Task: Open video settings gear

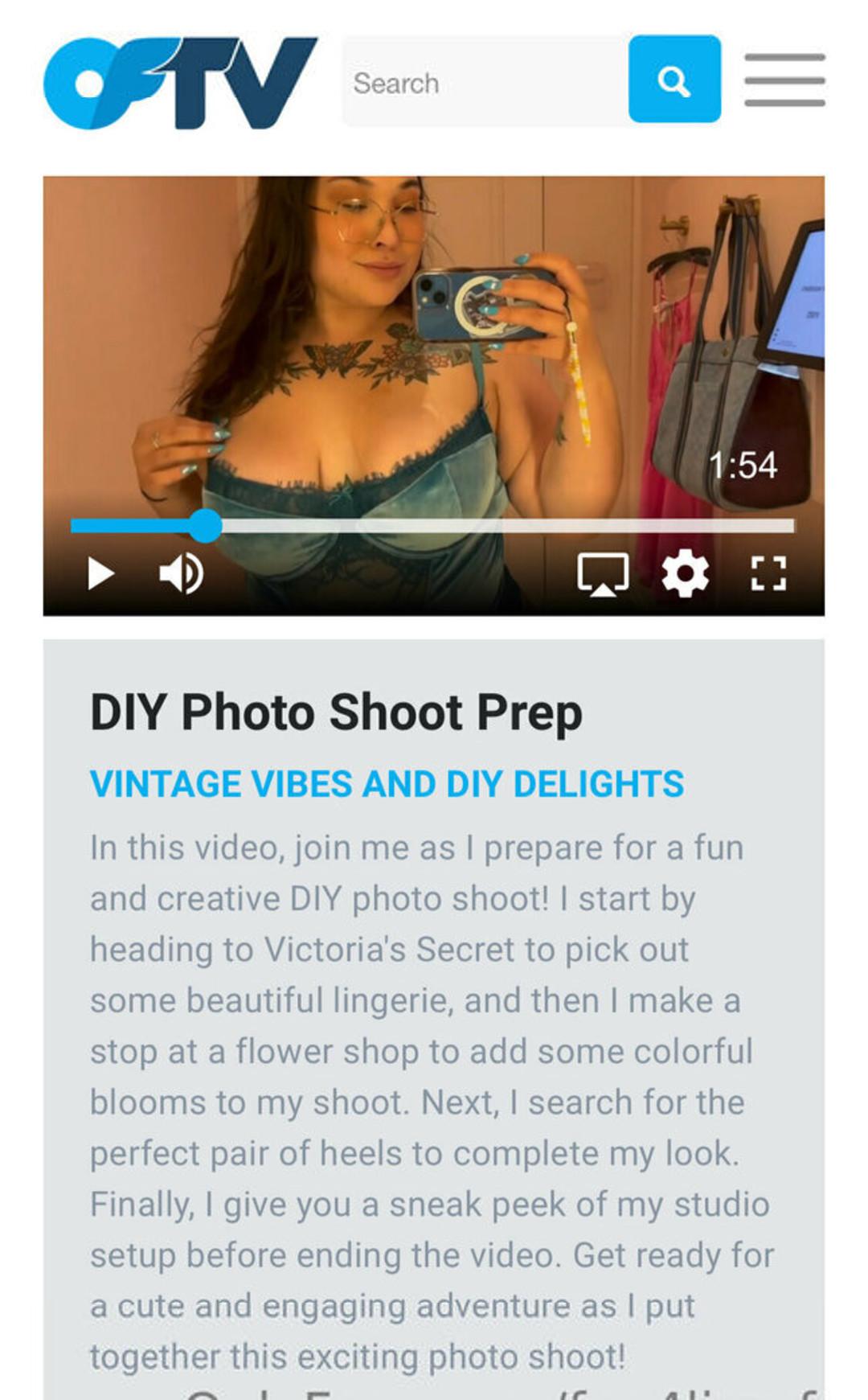Action: [685, 574]
